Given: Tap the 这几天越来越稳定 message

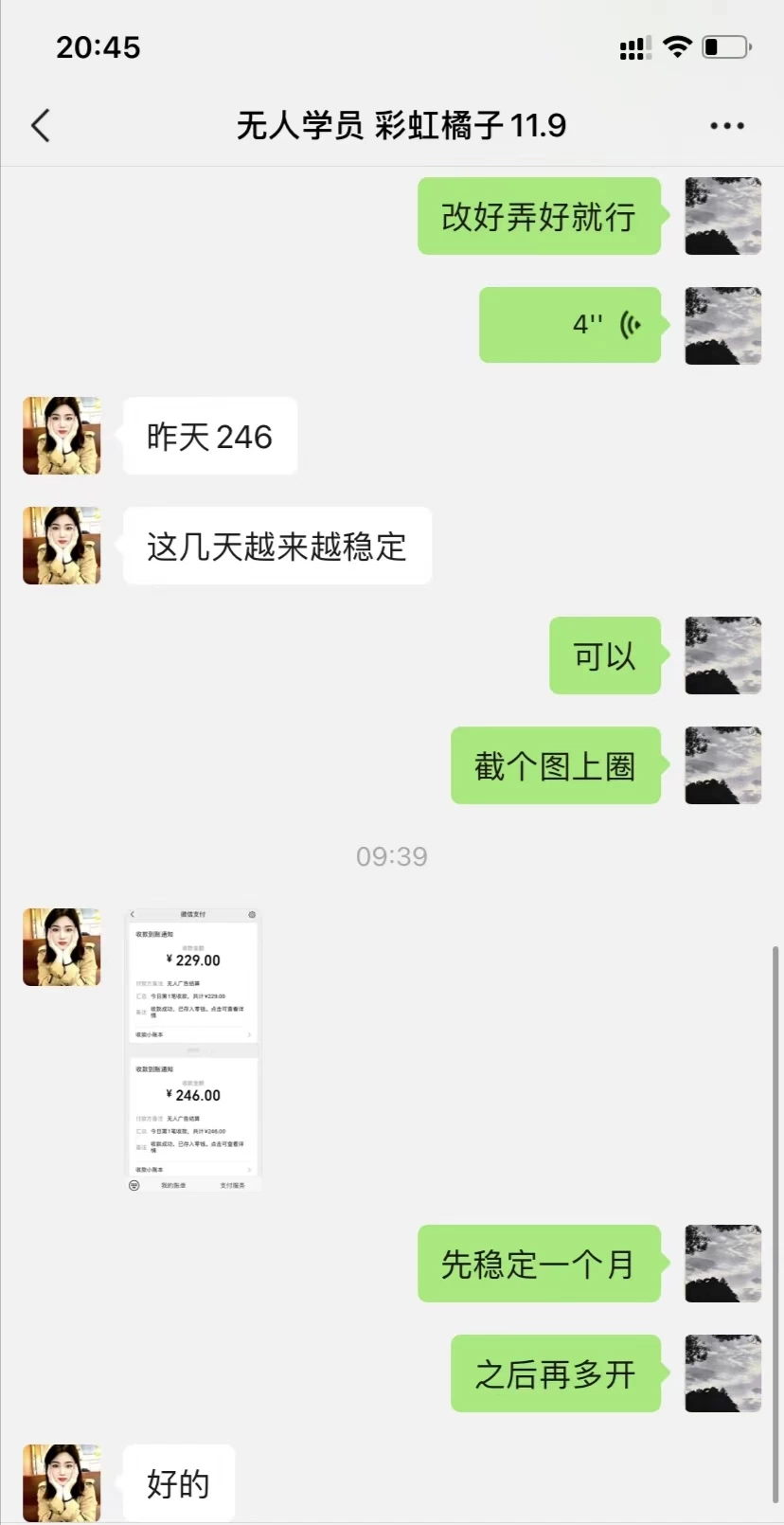Looking at the screenshot, I should [276, 546].
